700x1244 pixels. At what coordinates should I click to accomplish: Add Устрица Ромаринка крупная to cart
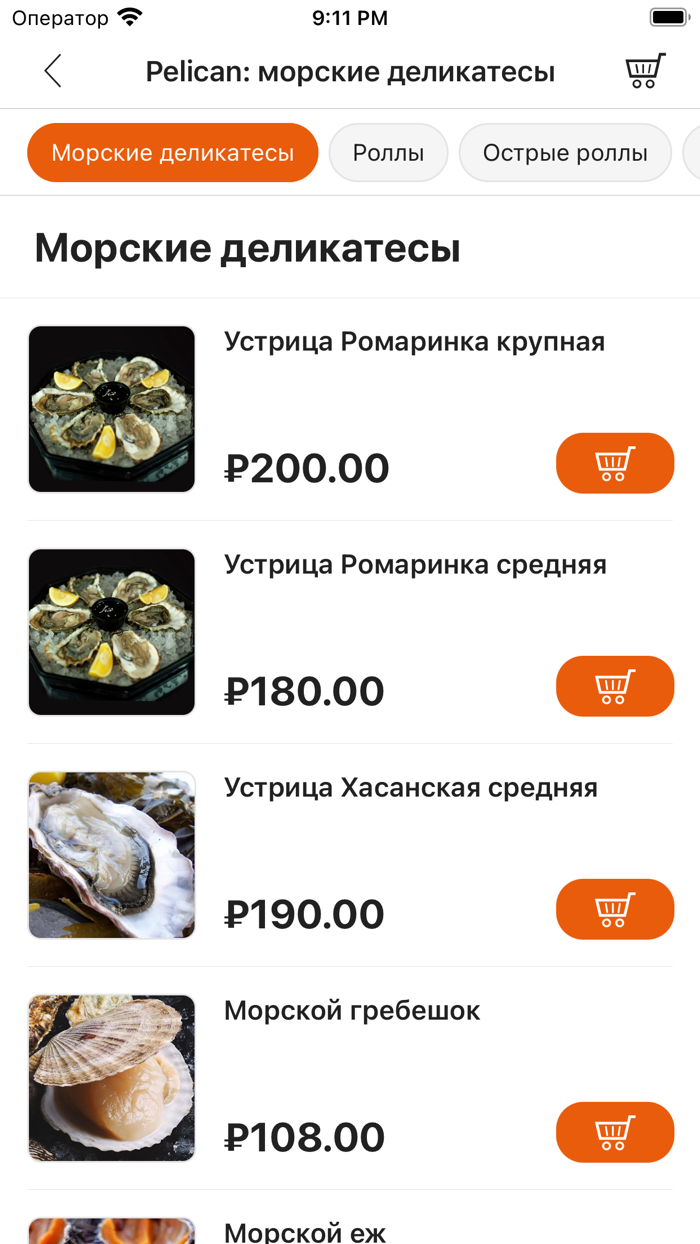coord(615,463)
